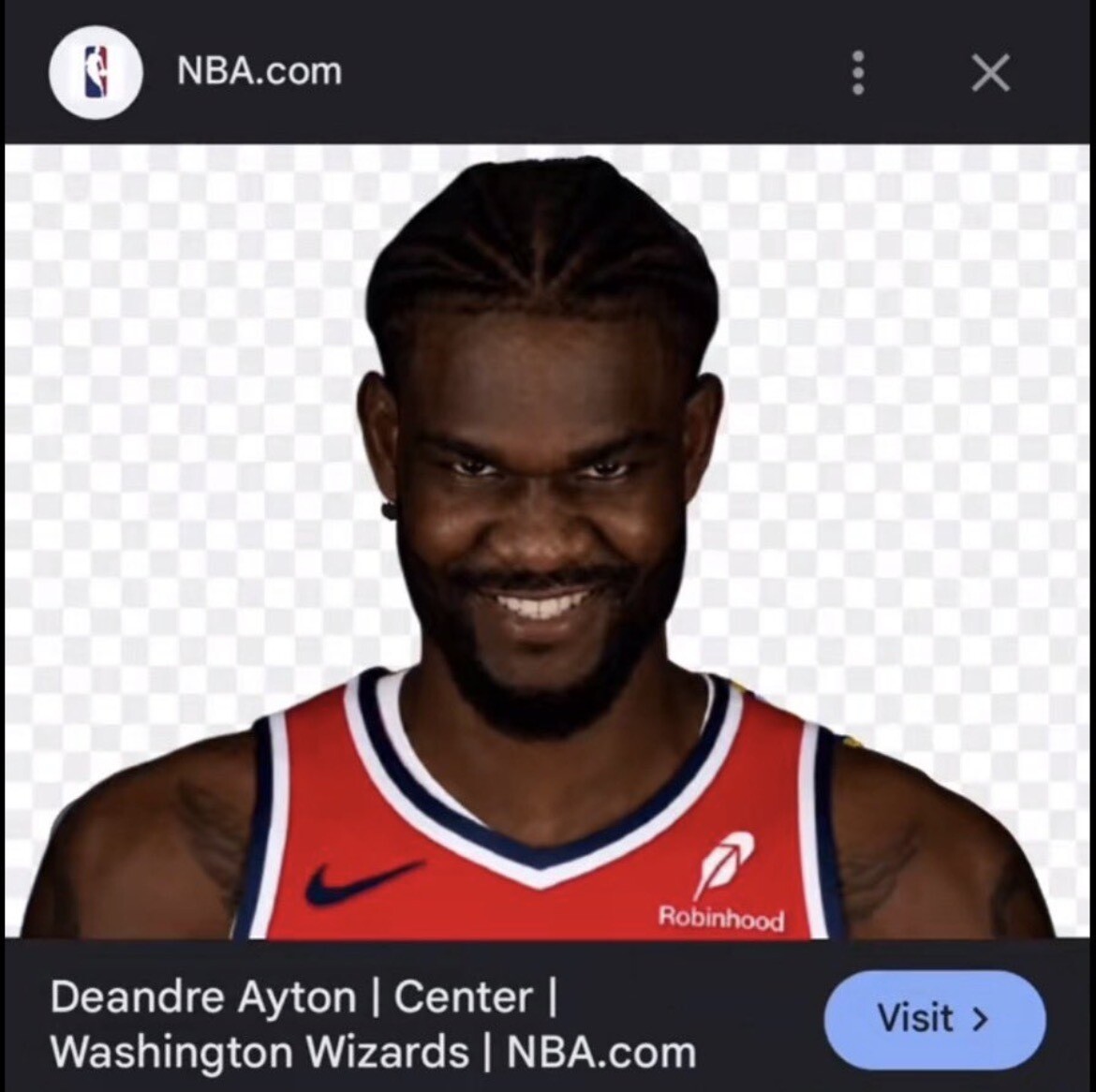Open the Deandre Ayton image
The image size is (1096, 1092).
[547, 541]
